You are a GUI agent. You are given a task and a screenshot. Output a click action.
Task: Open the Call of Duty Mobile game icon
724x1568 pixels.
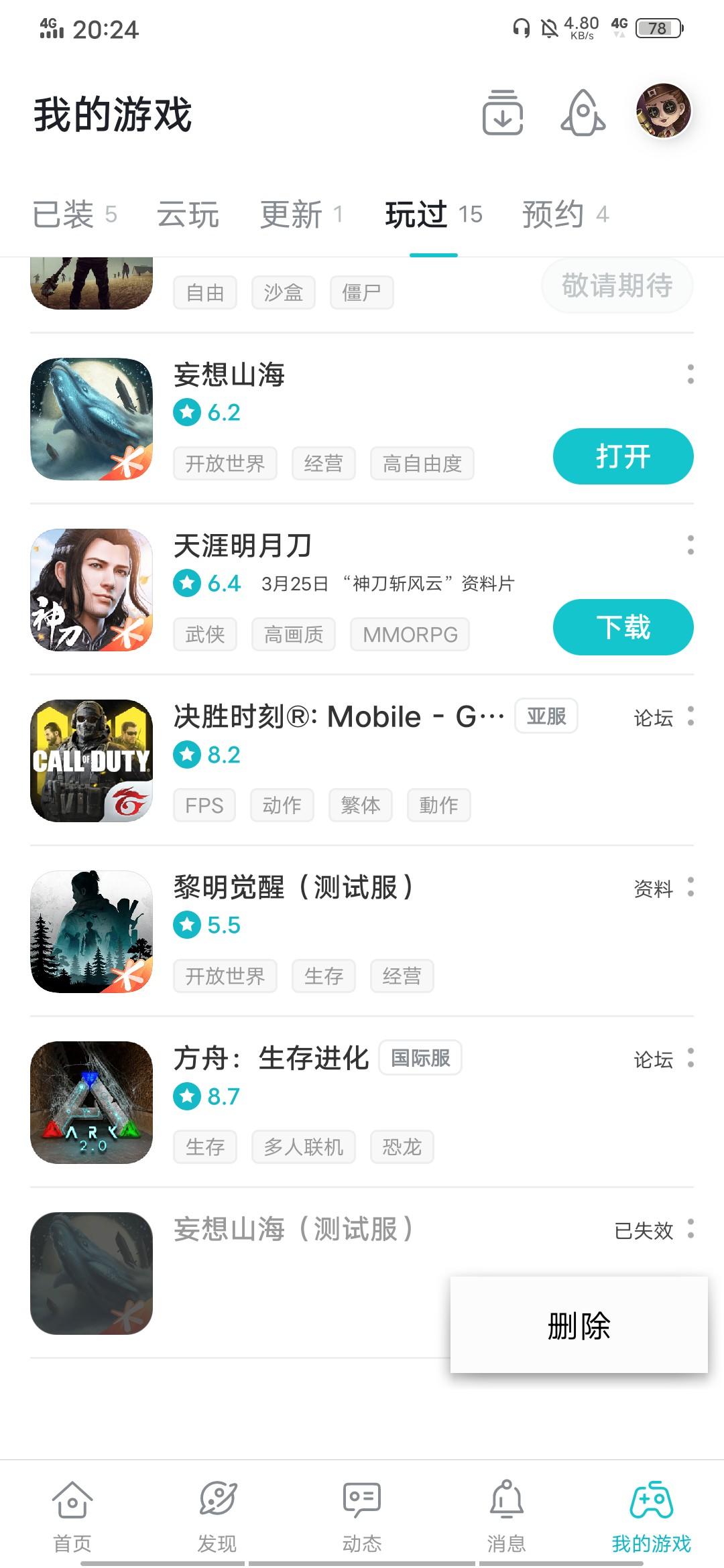[91, 759]
